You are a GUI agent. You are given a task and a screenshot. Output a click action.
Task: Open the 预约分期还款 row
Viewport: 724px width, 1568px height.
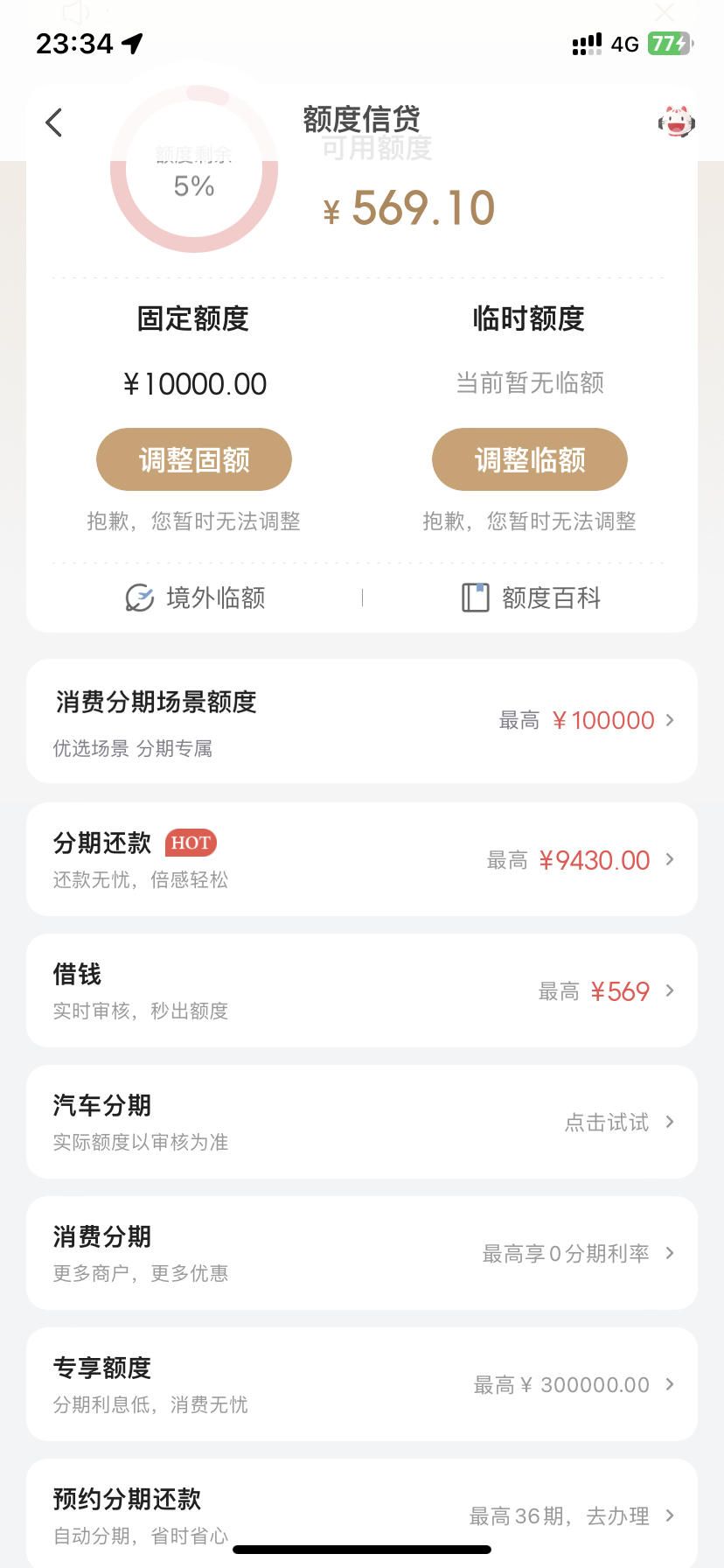coord(362,1514)
